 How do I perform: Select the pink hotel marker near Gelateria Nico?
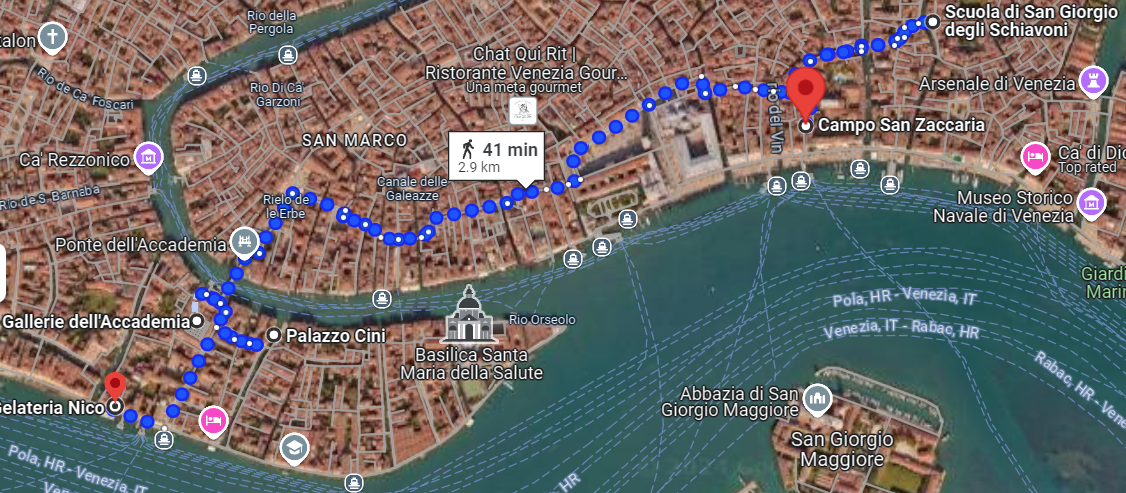pyautogui.click(x=213, y=420)
